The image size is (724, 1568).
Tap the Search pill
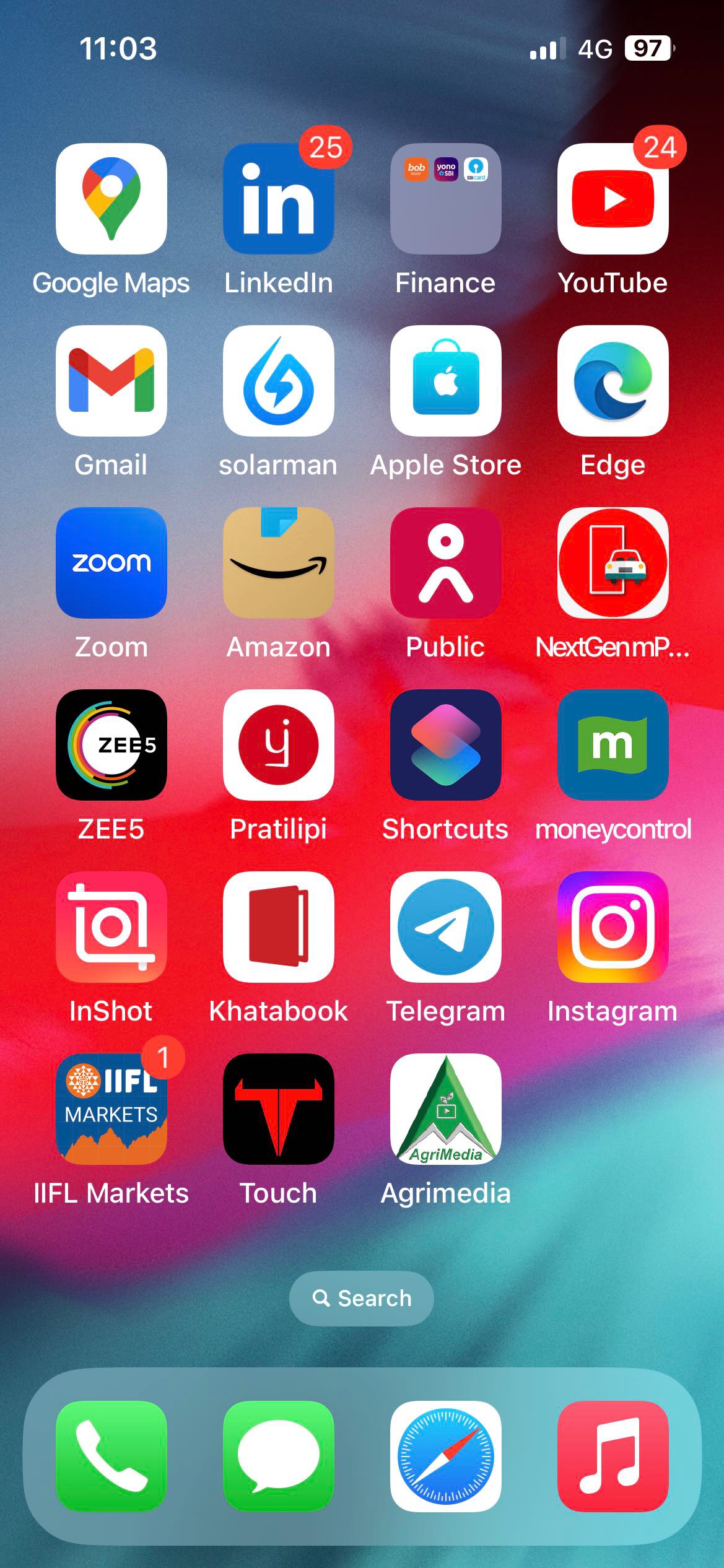(362, 1298)
